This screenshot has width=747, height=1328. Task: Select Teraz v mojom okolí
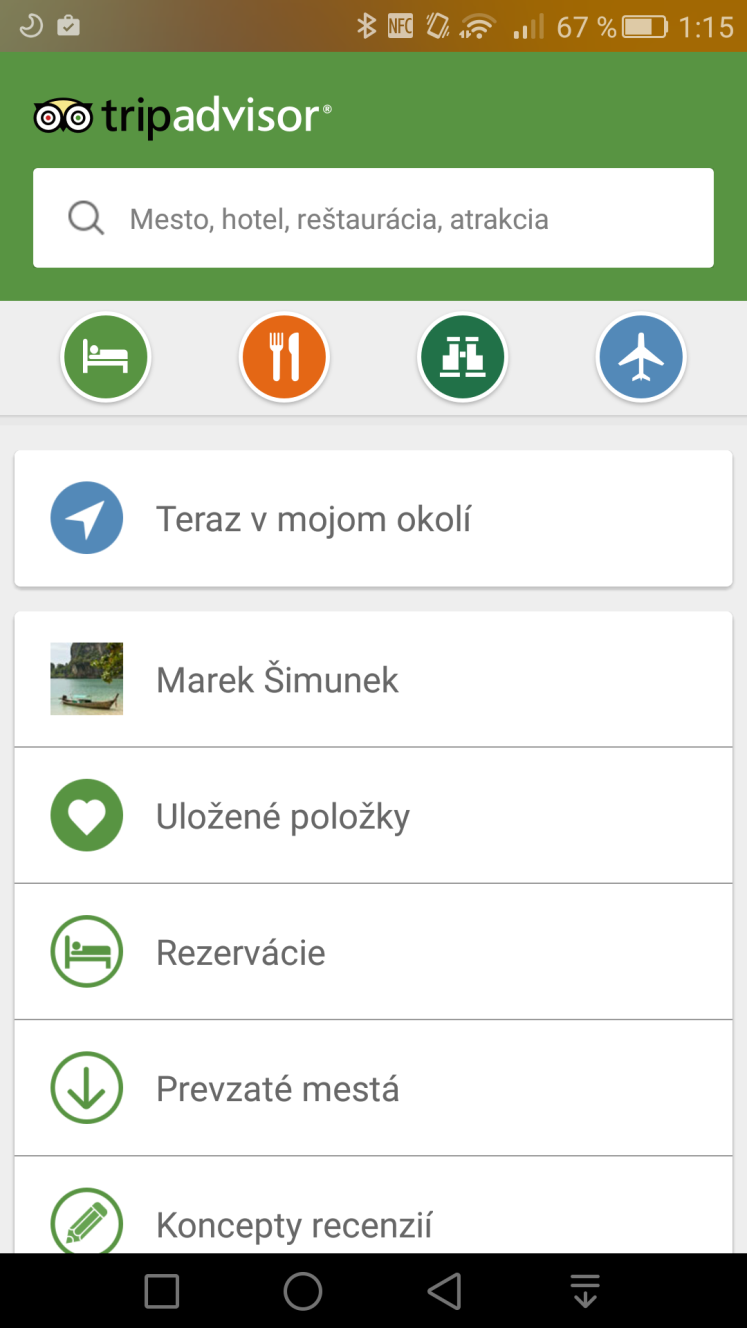(x=373, y=518)
